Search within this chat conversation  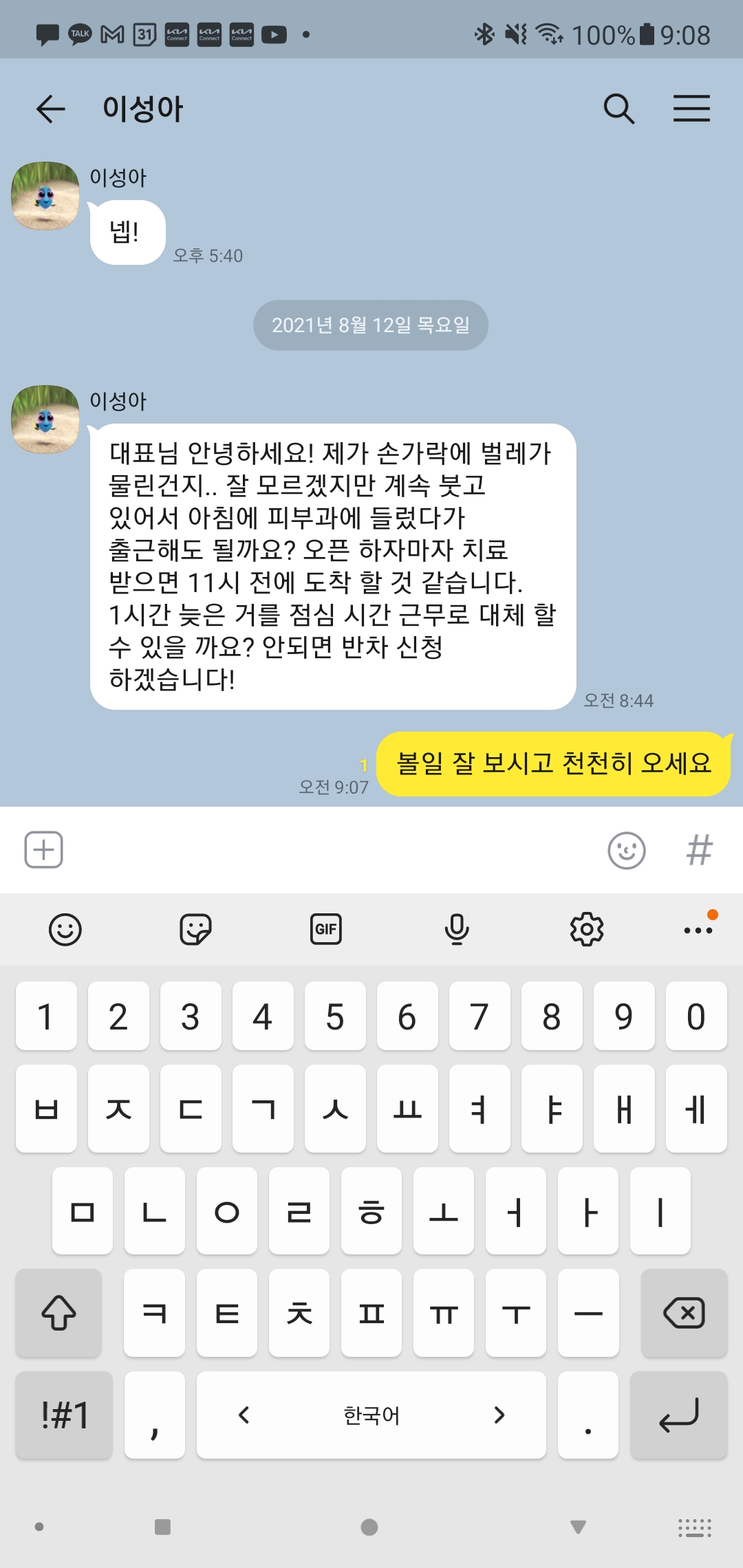618,109
